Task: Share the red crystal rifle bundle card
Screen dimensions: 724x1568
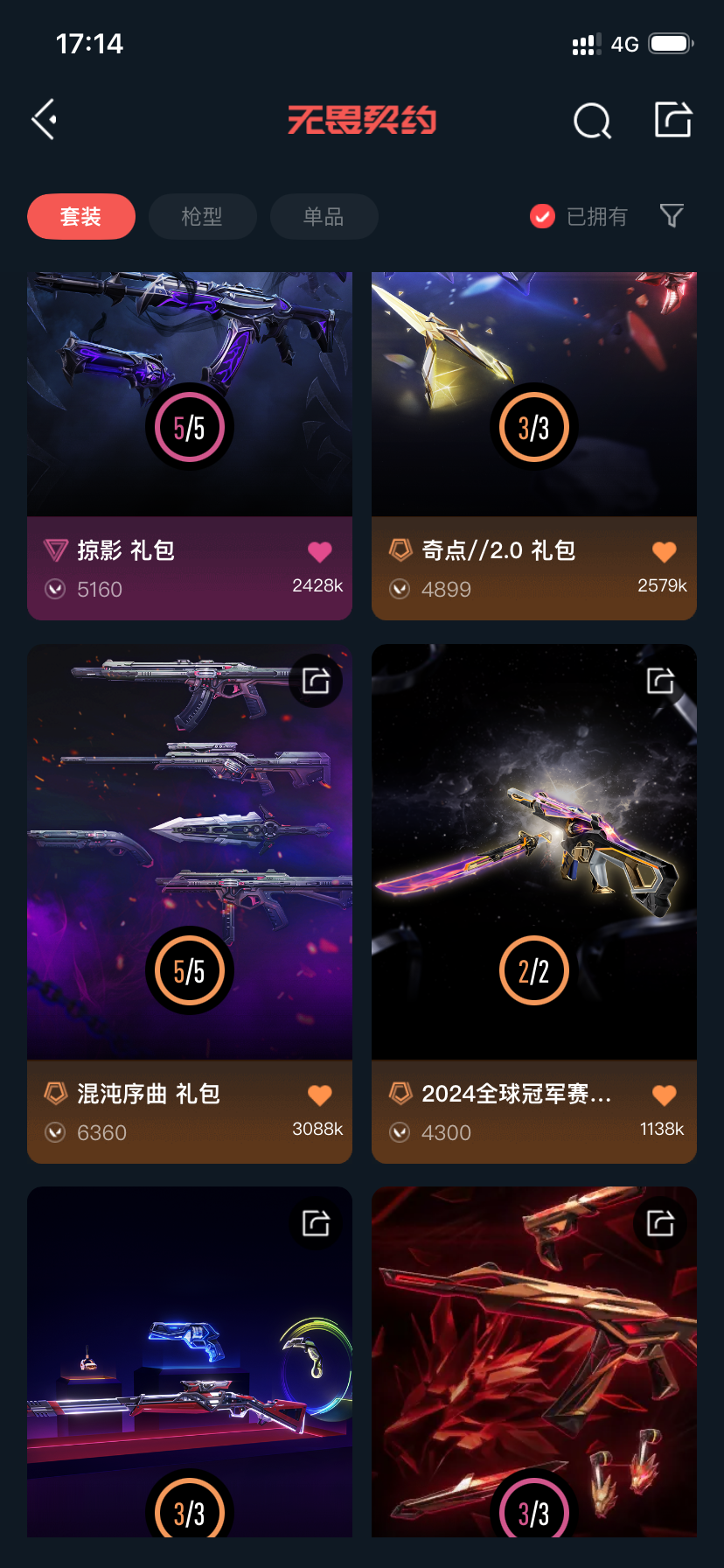Action: click(660, 1223)
